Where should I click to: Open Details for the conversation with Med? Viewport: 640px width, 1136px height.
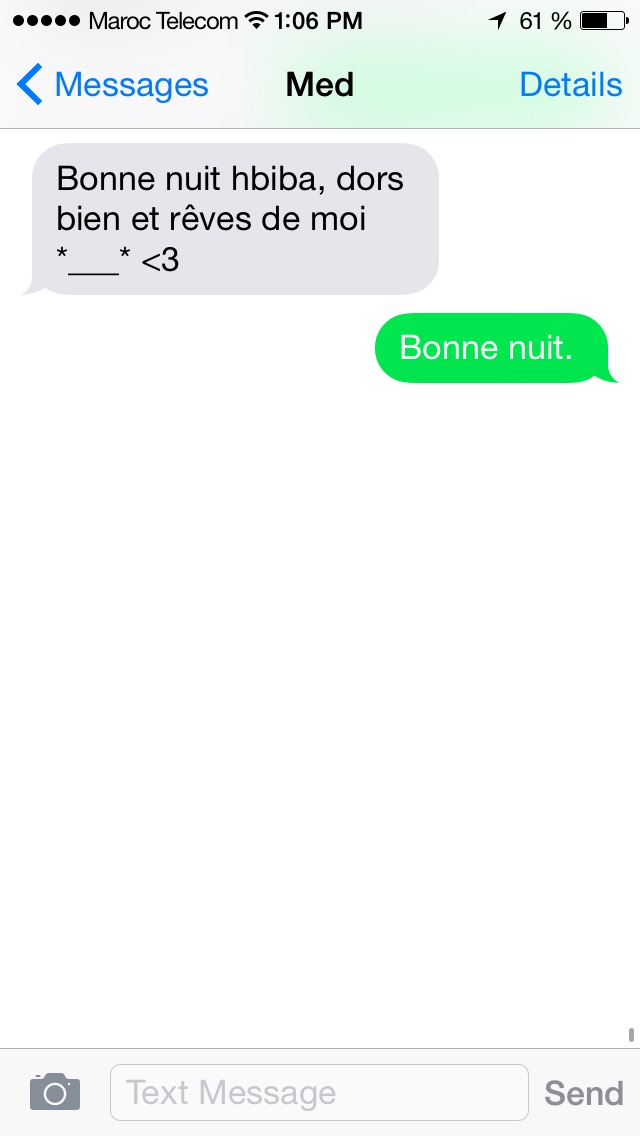click(570, 85)
